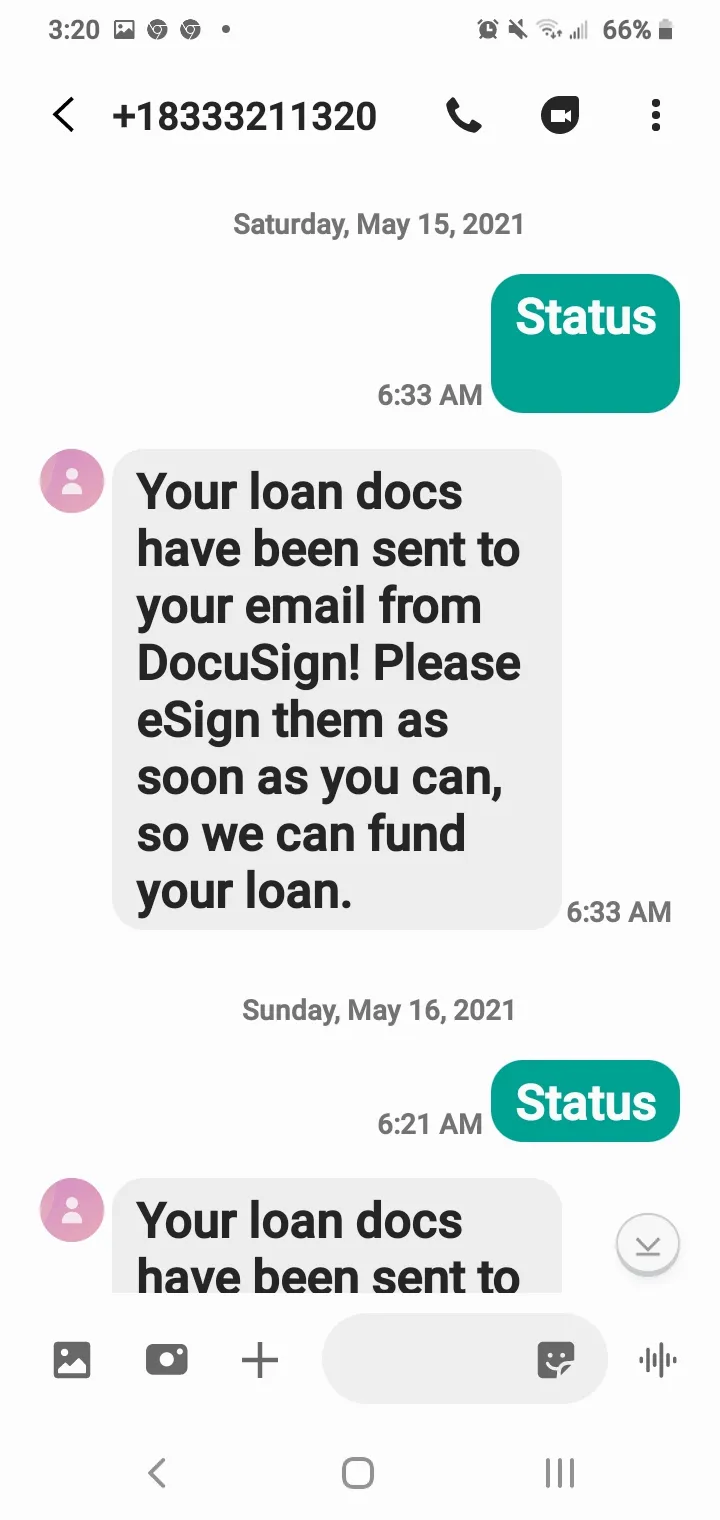
Task: Open the sticker picker
Action: point(556,1360)
